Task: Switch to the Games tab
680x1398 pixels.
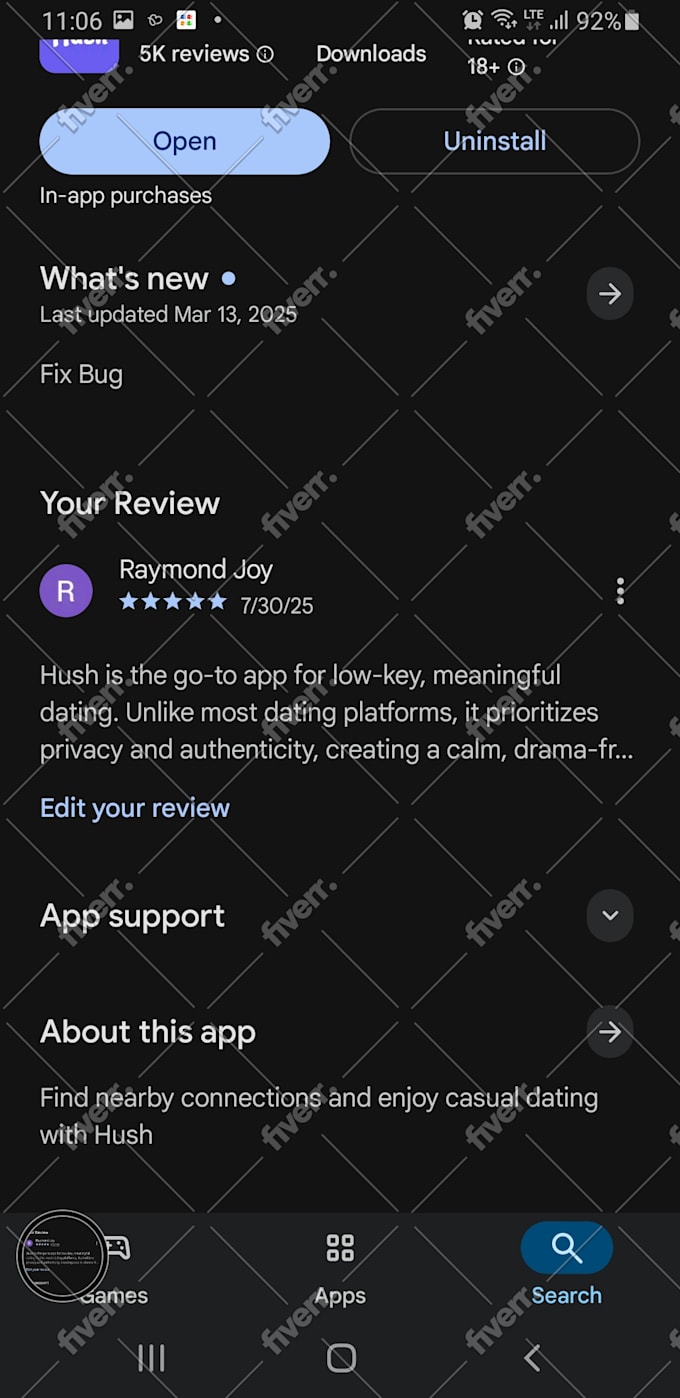Action: [x=114, y=1268]
